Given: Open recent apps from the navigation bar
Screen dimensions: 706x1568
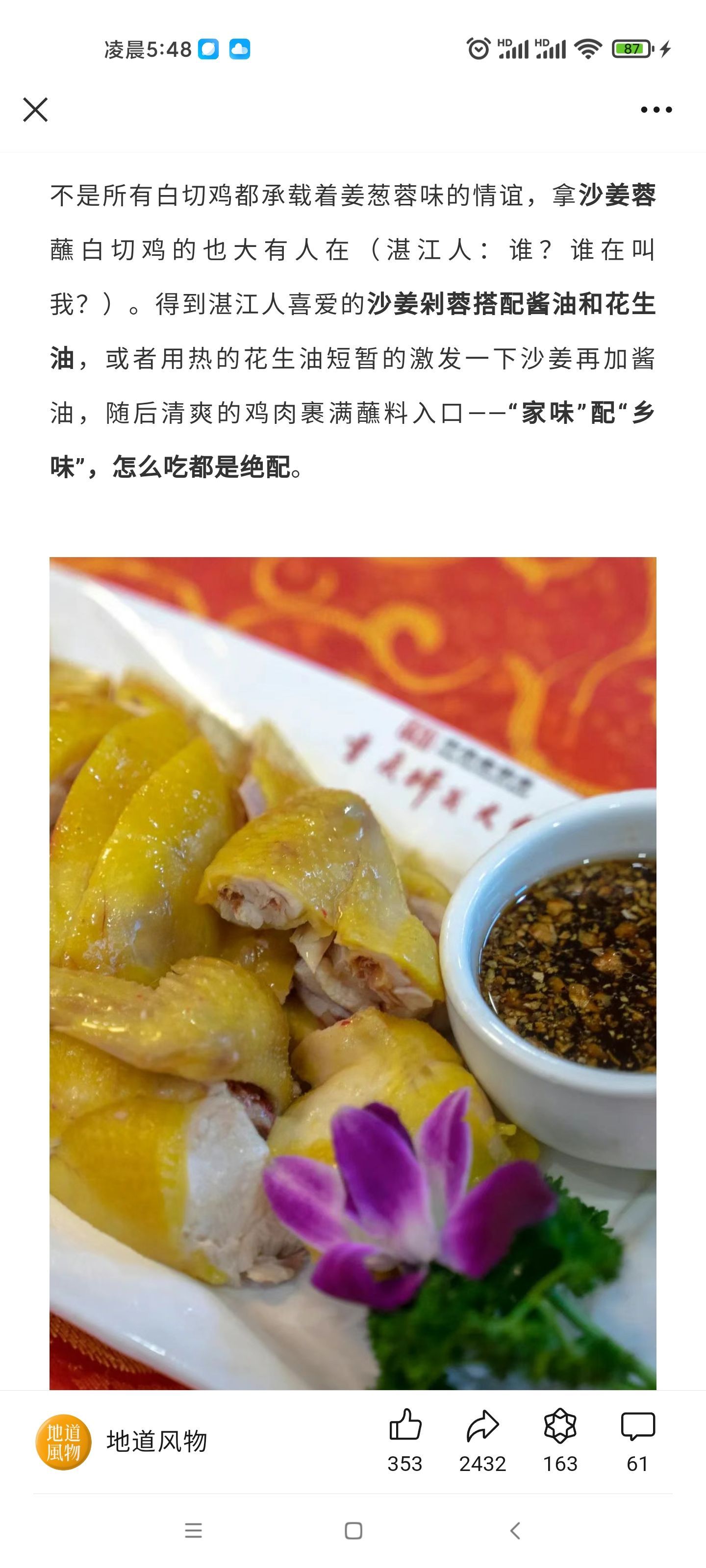Looking at the screenshot, I should coord(193,1530).
